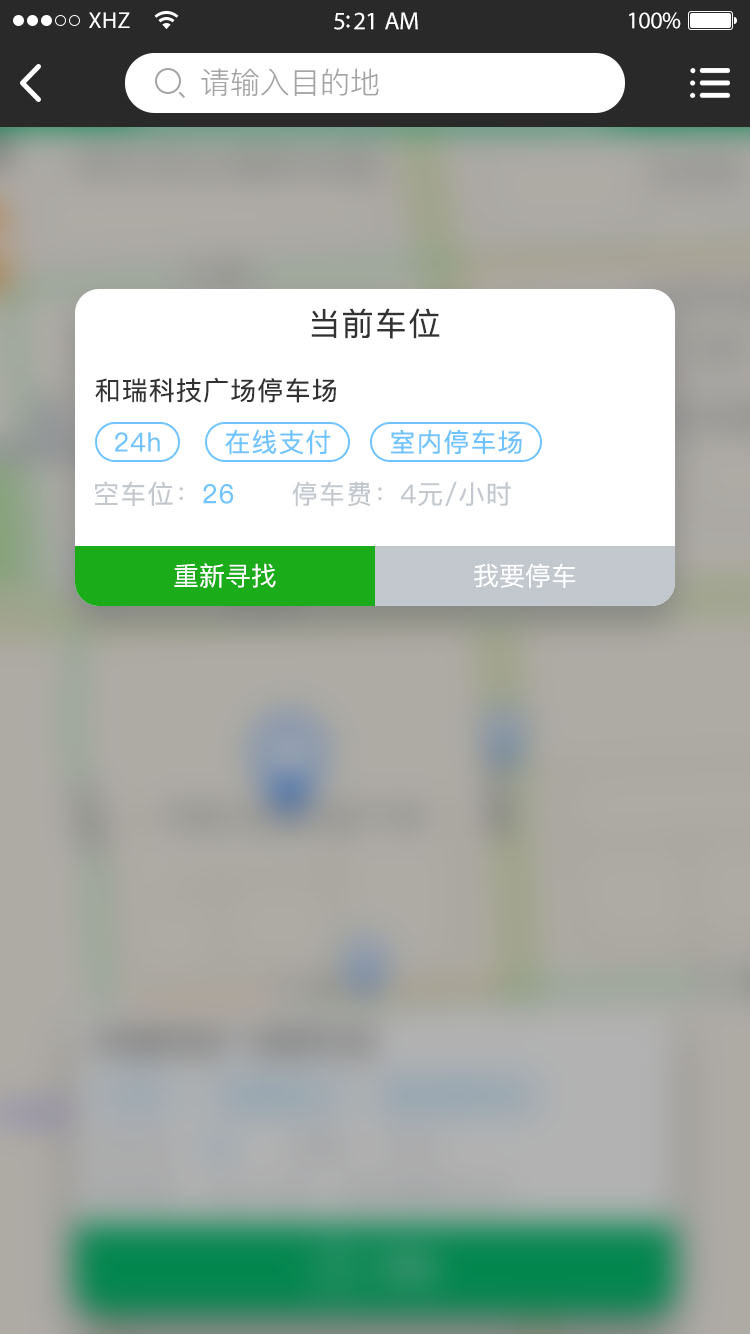Viewport: 750px width, 1334px height.
Task: Tap the 请输入目的地 search field
Action: pyautogui.click(x=375, y=83)
